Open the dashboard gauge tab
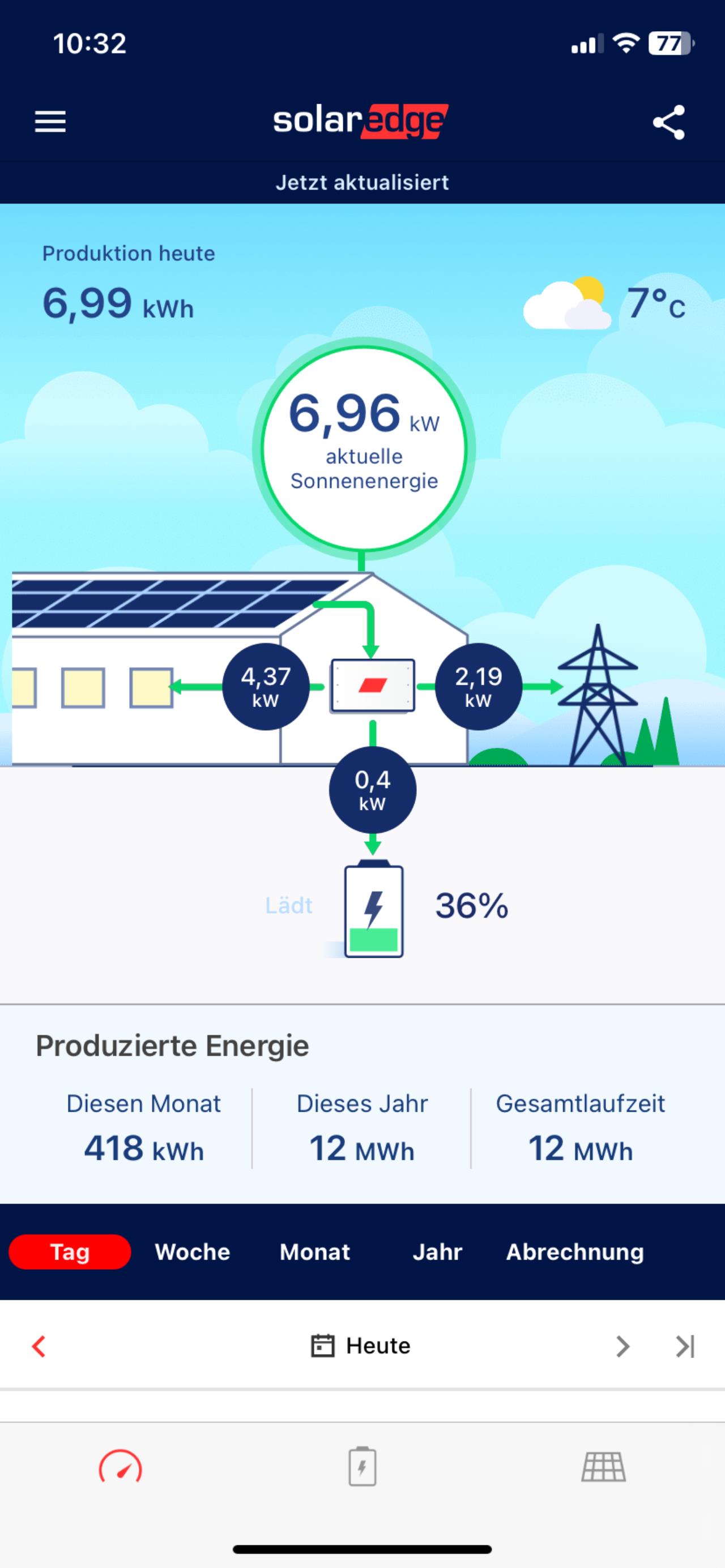Image resolution: width=725 pixels, height=1568 pixels. coord(121,1466)
